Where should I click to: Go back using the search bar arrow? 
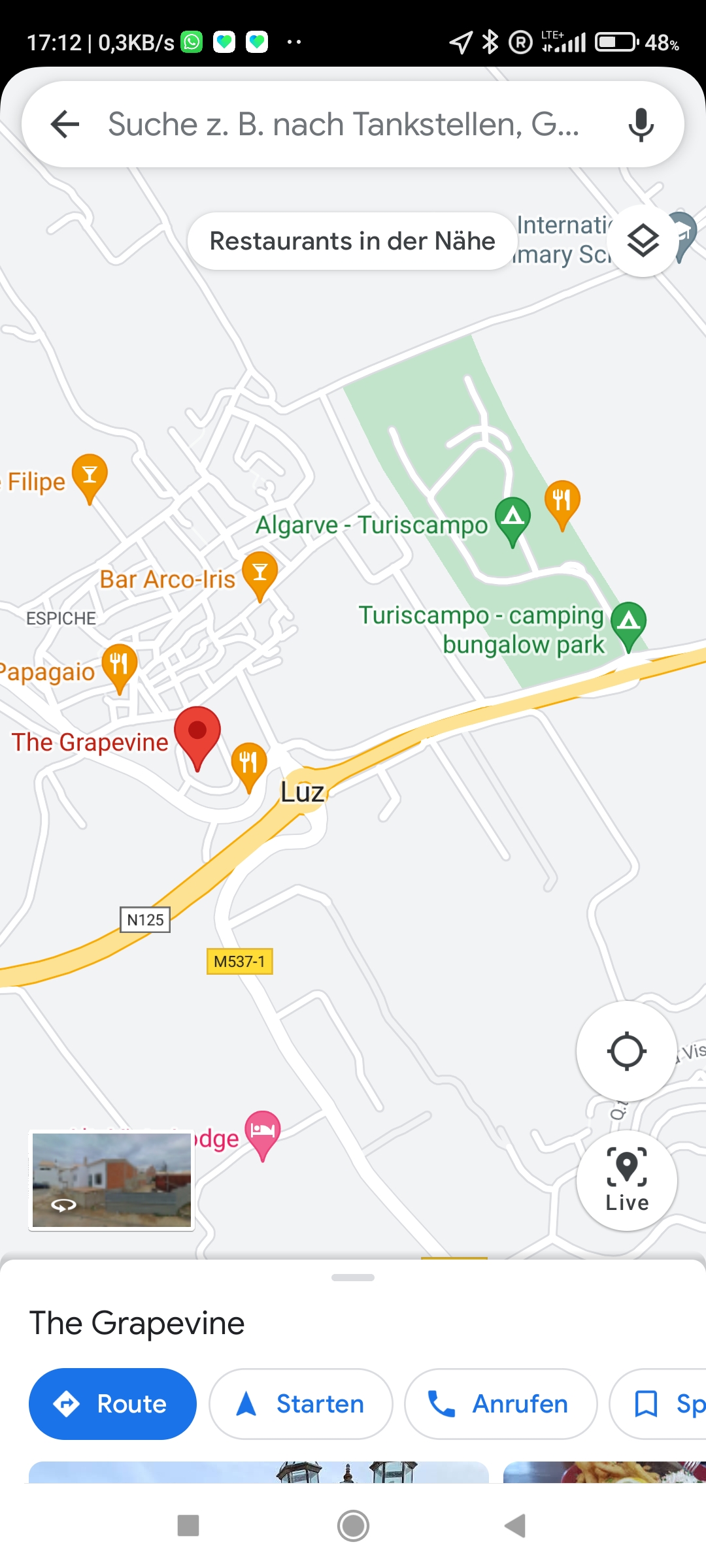tap(65, 124)
